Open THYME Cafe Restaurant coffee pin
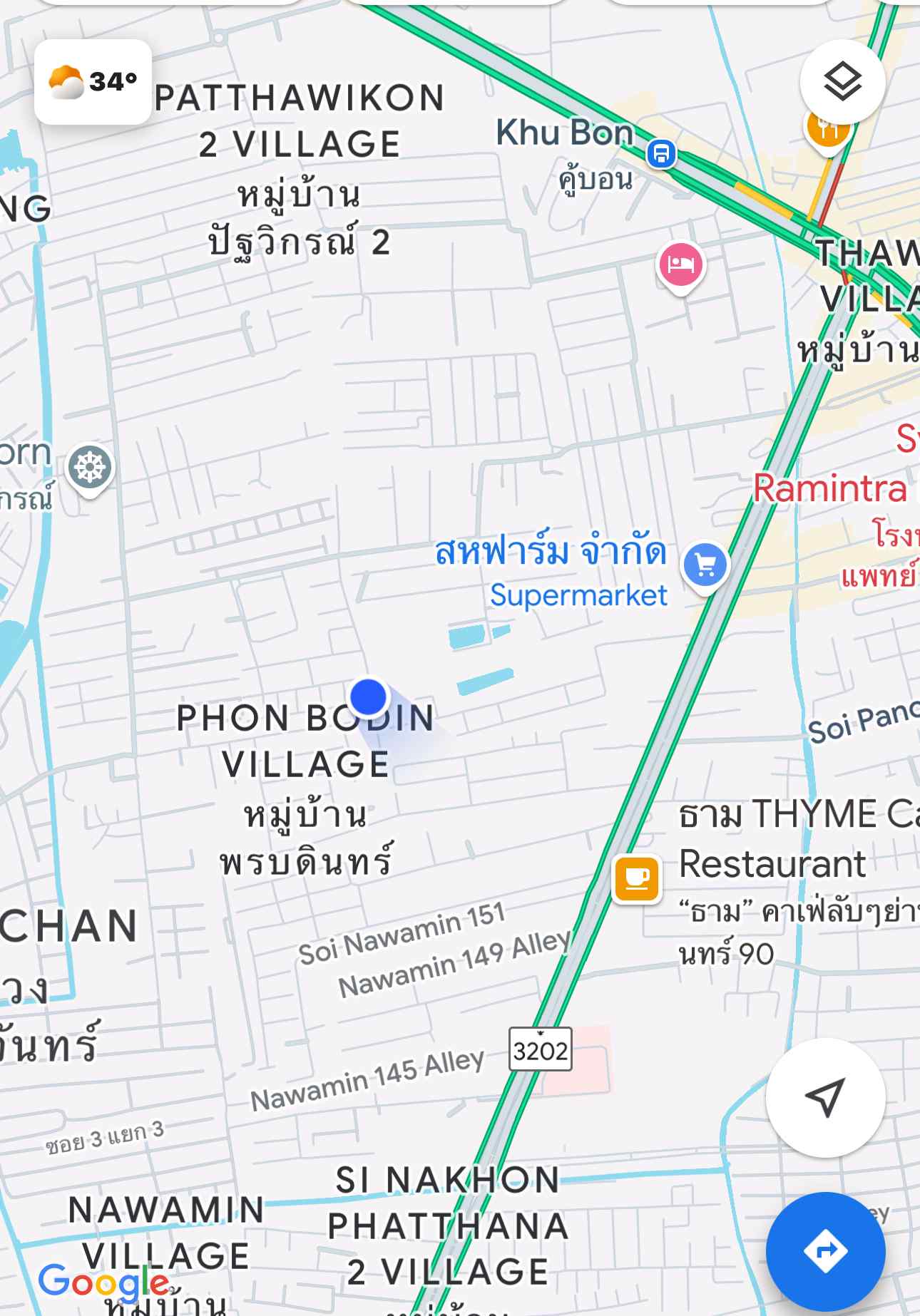This screenshot has width=920, height=1316. (x=637, y=878)
